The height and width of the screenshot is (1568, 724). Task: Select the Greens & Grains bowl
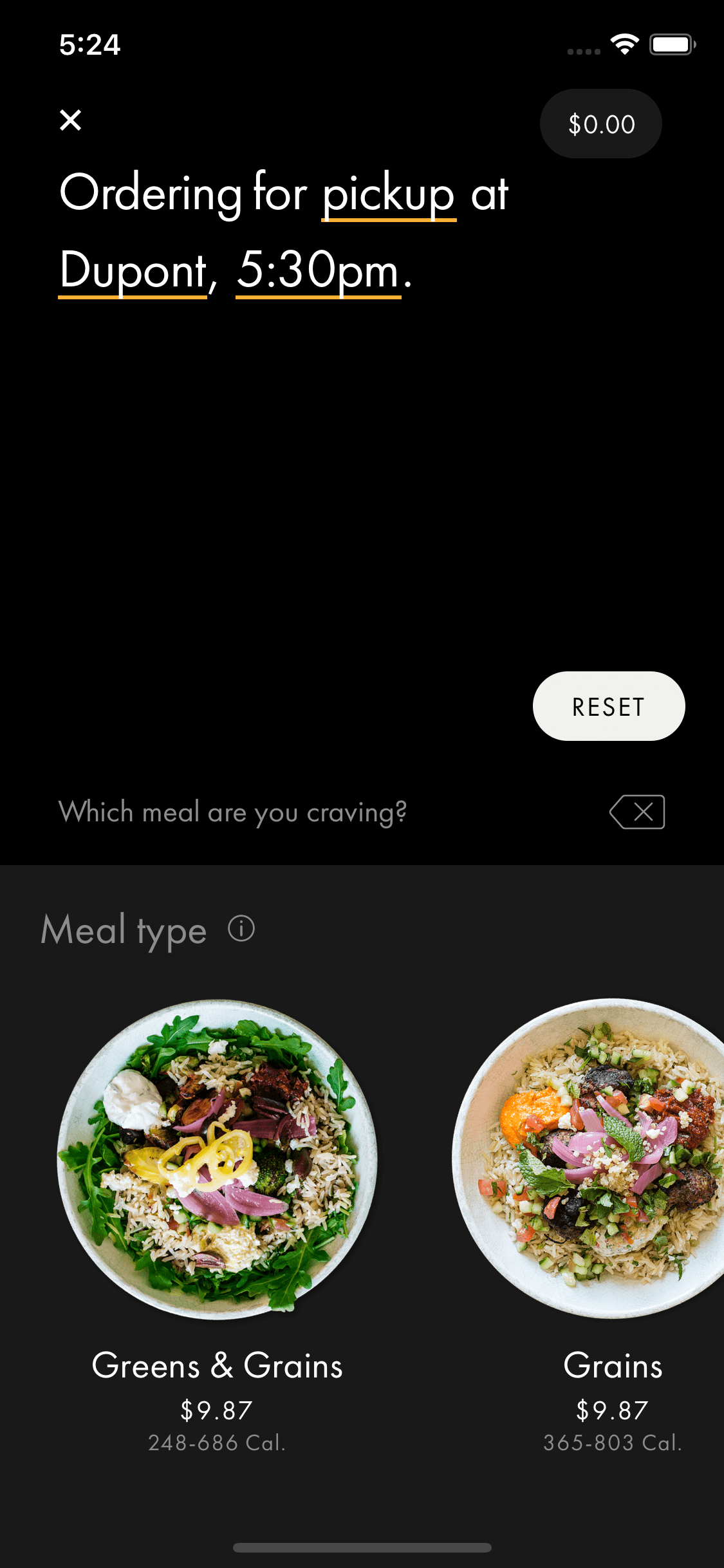(218, 1159)
